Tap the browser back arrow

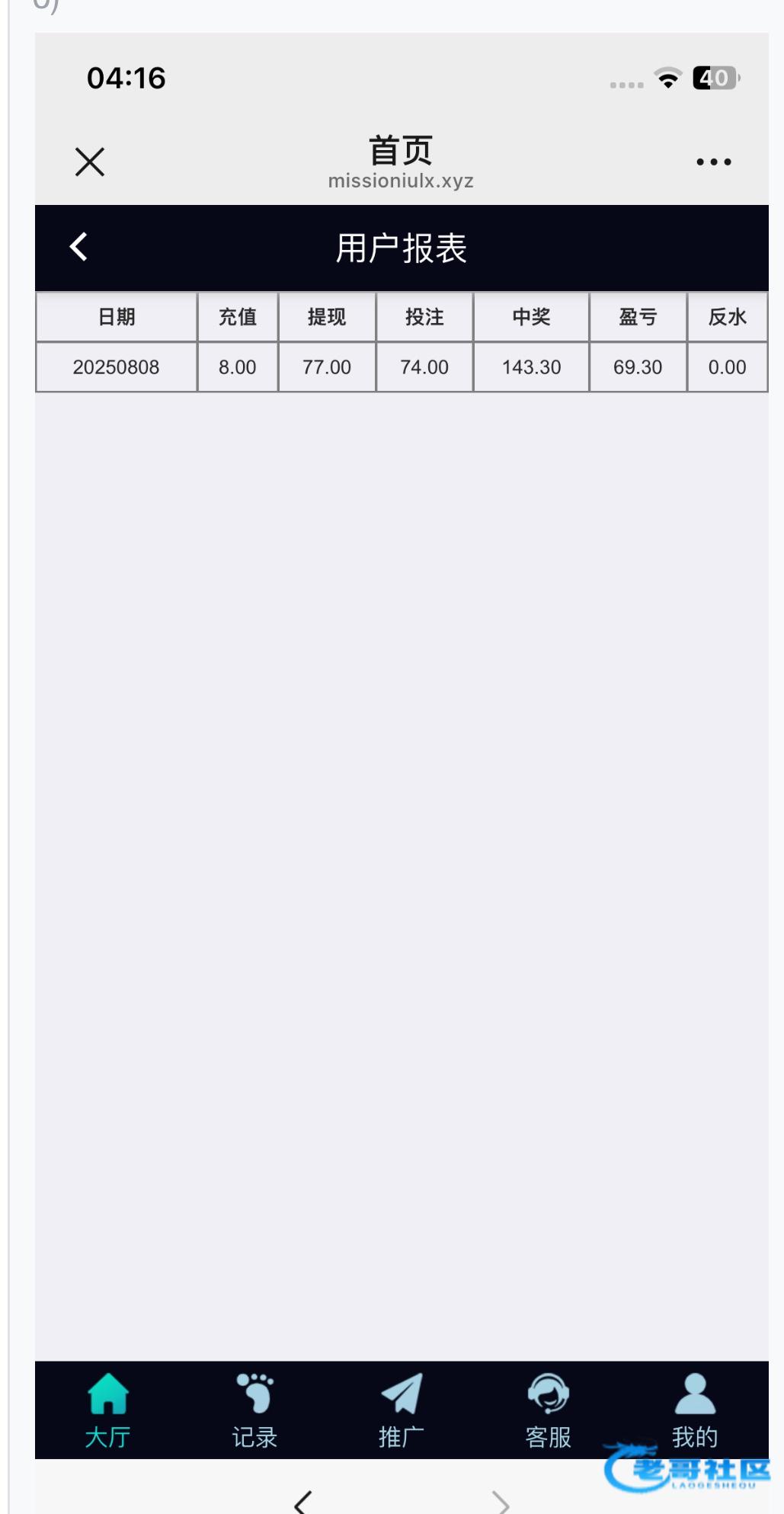pyautogui.click(x=303, y=1502)
